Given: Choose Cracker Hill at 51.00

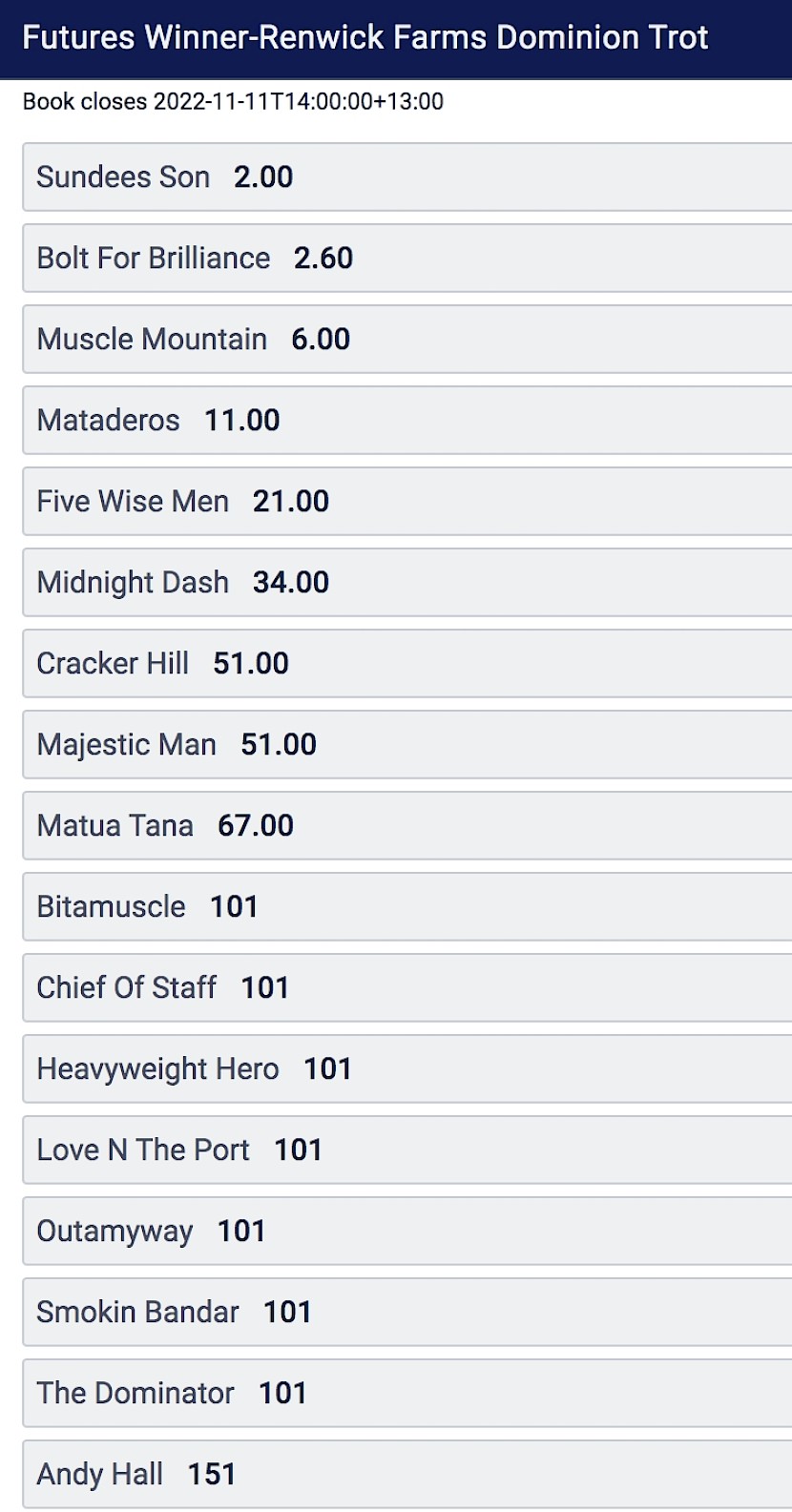Looking at the screenshot, I should 407,663.
